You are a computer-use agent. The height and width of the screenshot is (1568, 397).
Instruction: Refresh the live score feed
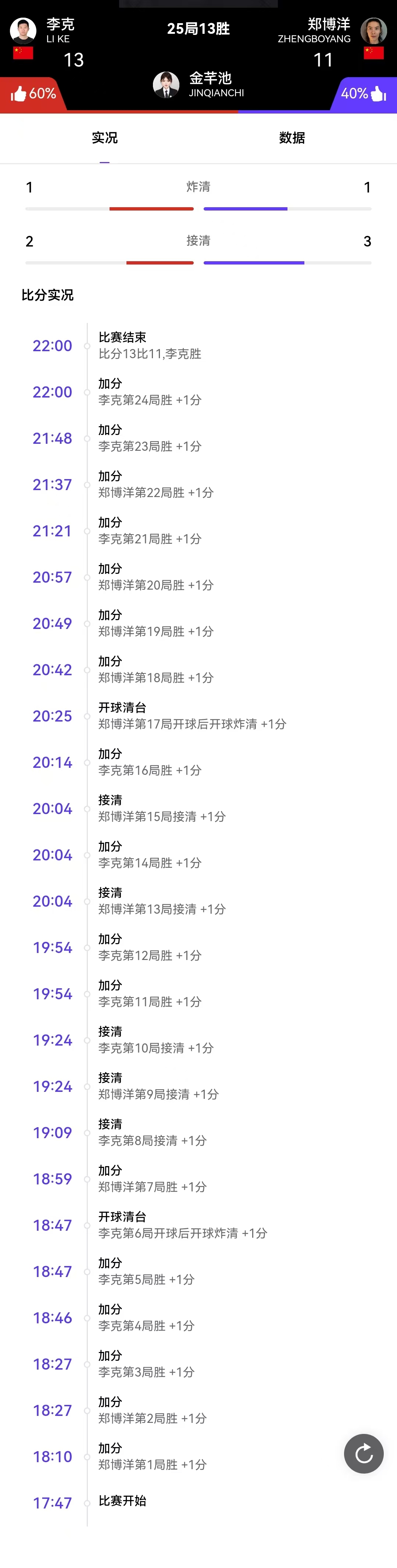tap(364, 1454)
